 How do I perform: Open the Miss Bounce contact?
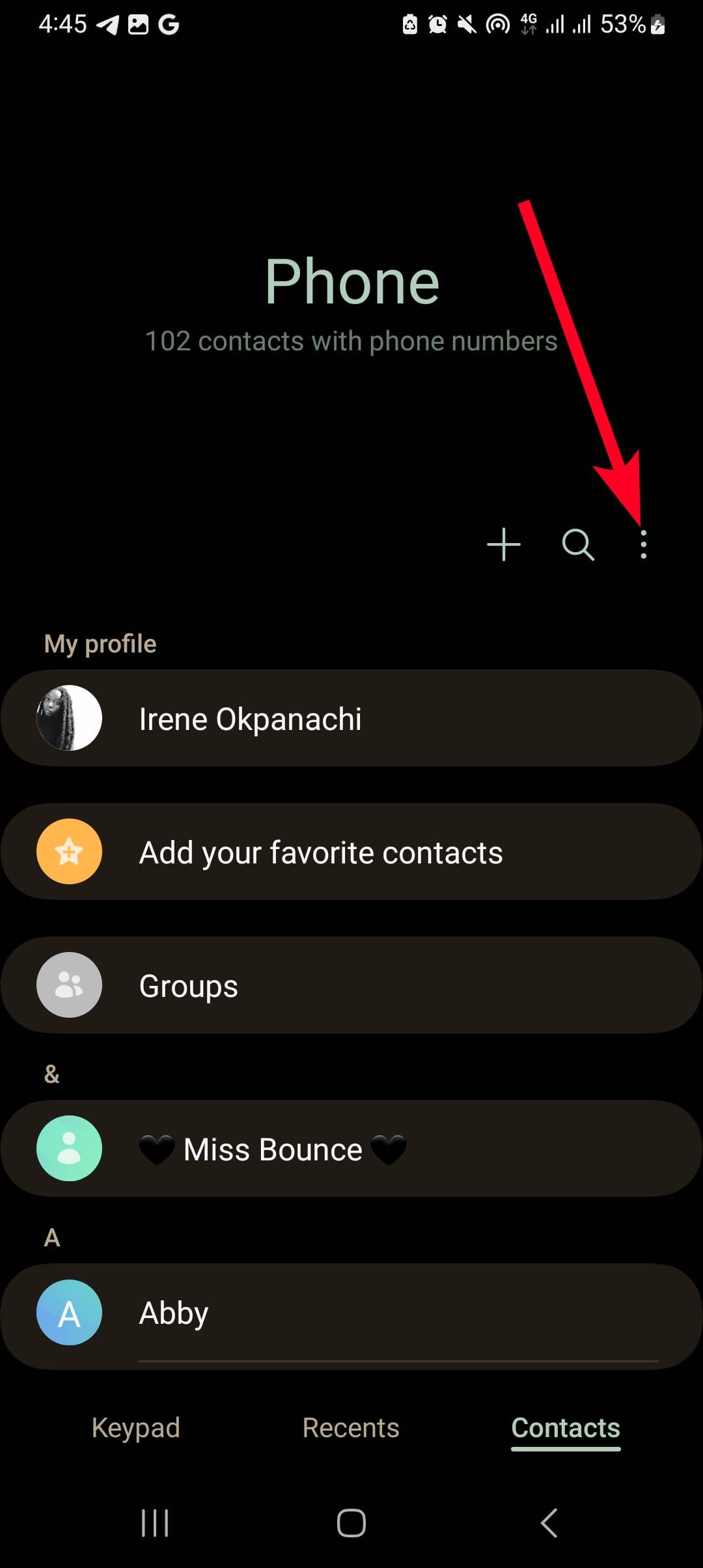[x=351, y=1149]
